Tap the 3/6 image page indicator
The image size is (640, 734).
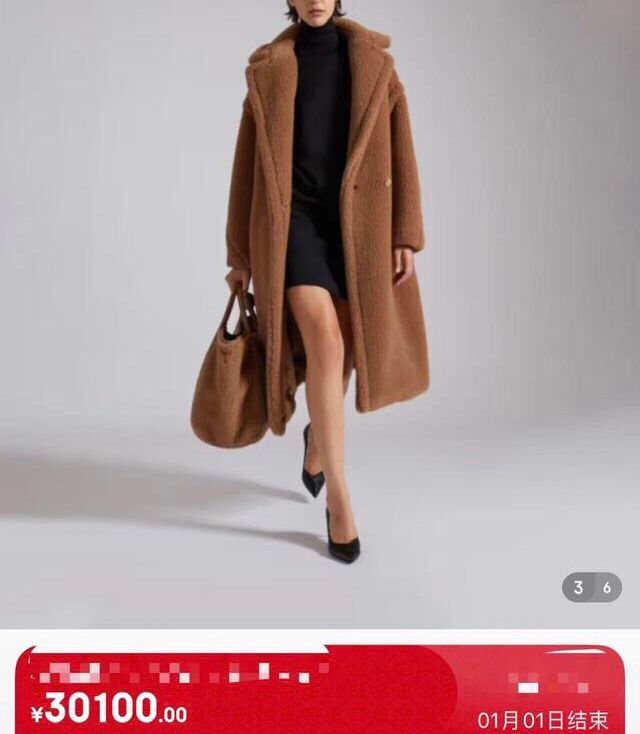(592, 588)
